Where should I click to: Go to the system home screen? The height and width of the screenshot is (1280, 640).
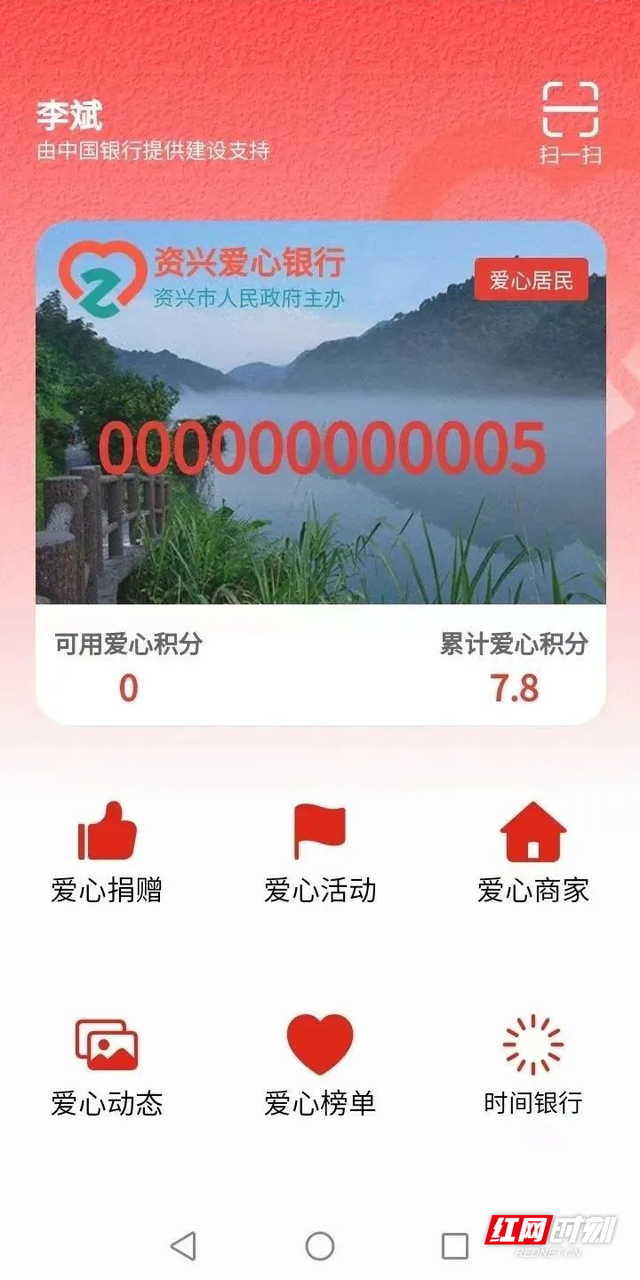(x=320, y=1246)
